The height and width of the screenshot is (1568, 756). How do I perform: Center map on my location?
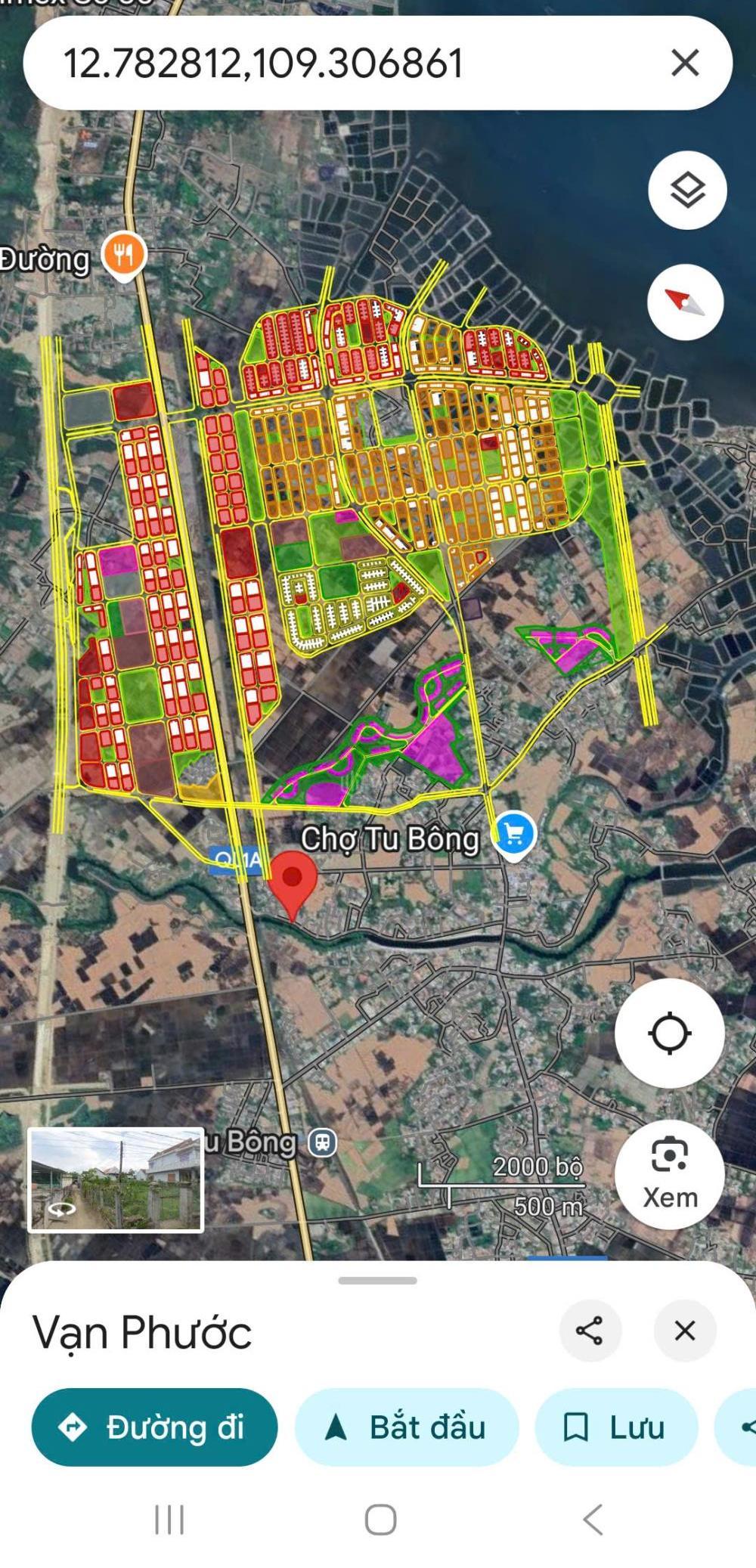(x=669, y=1033)
